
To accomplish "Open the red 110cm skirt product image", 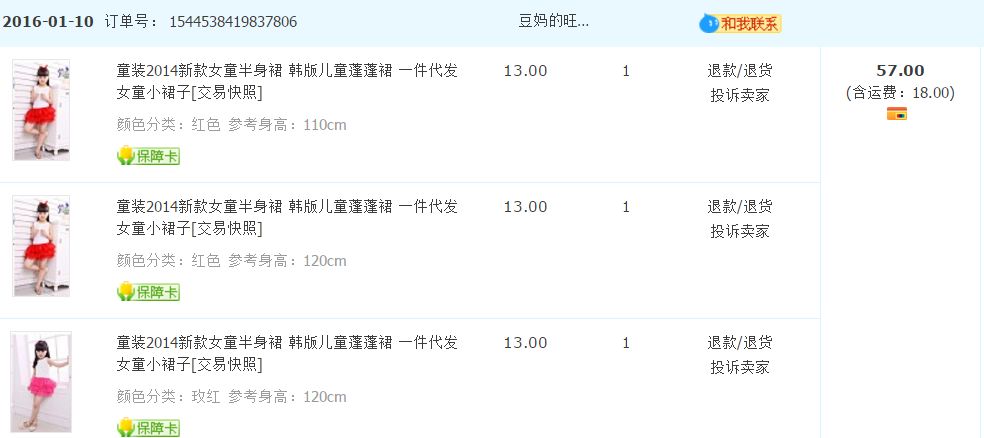I will (41, 110).
